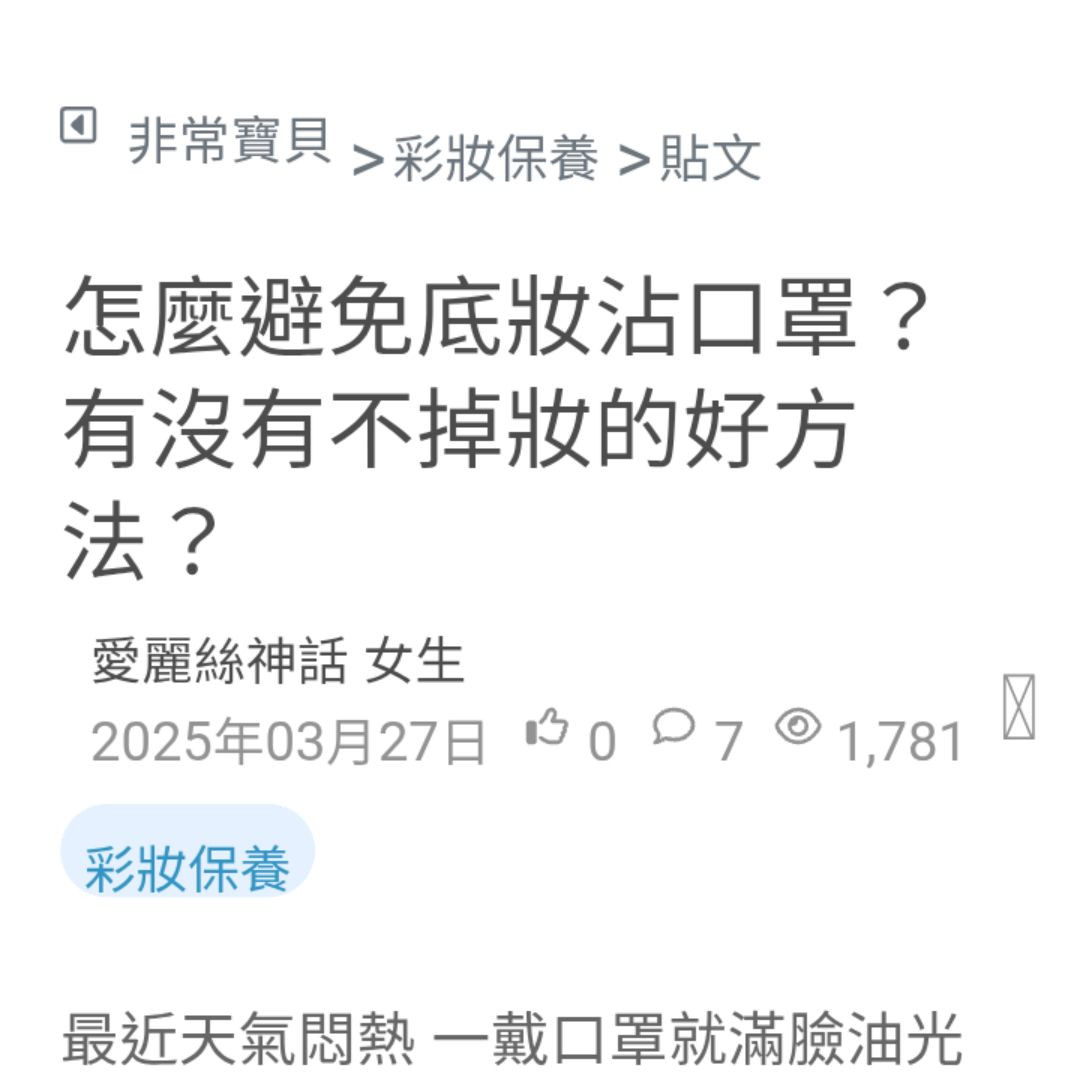Like this post with the thumbs-up icon
The height and width of the screenshot is (1080, 1080).
547,729
